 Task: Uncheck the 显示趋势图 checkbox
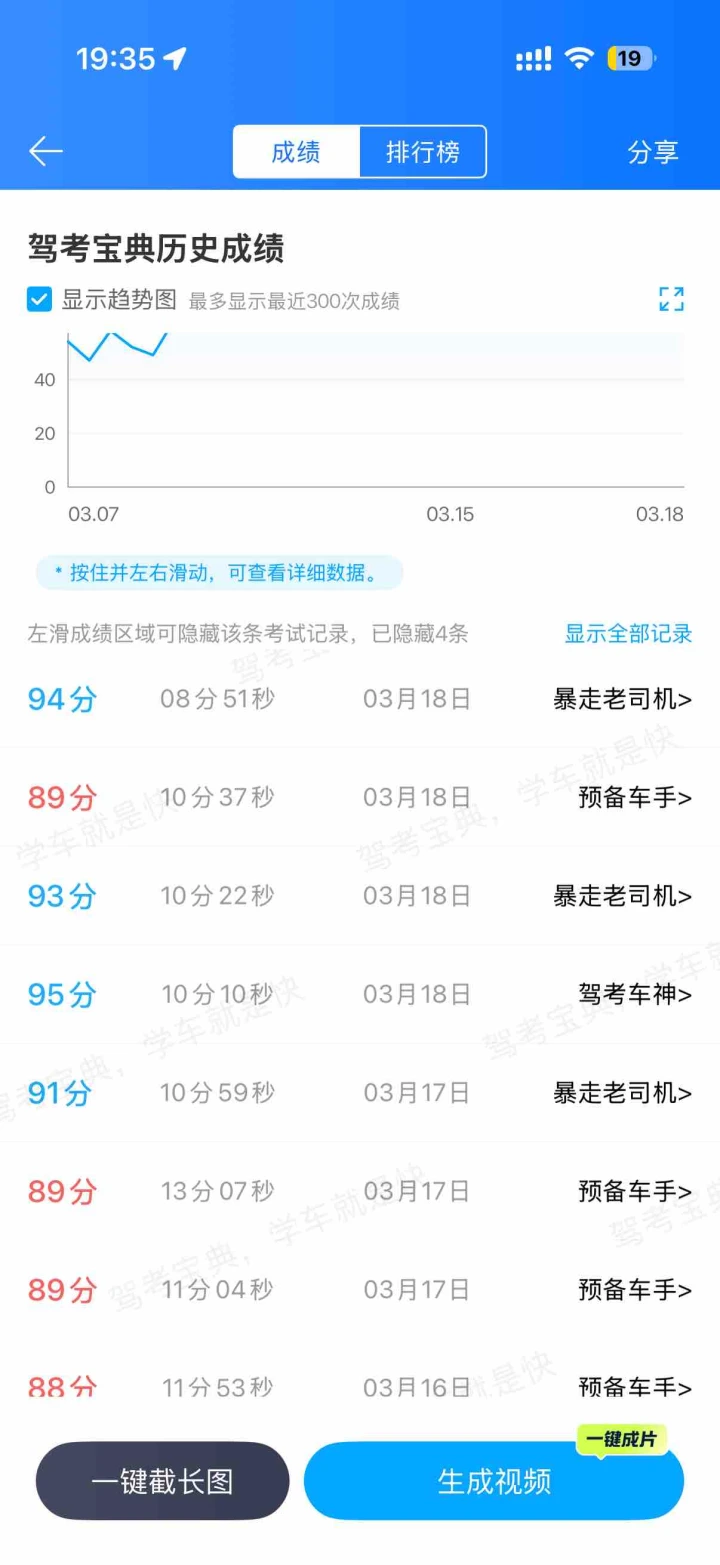pyautogui.click(x=40, y=299)
